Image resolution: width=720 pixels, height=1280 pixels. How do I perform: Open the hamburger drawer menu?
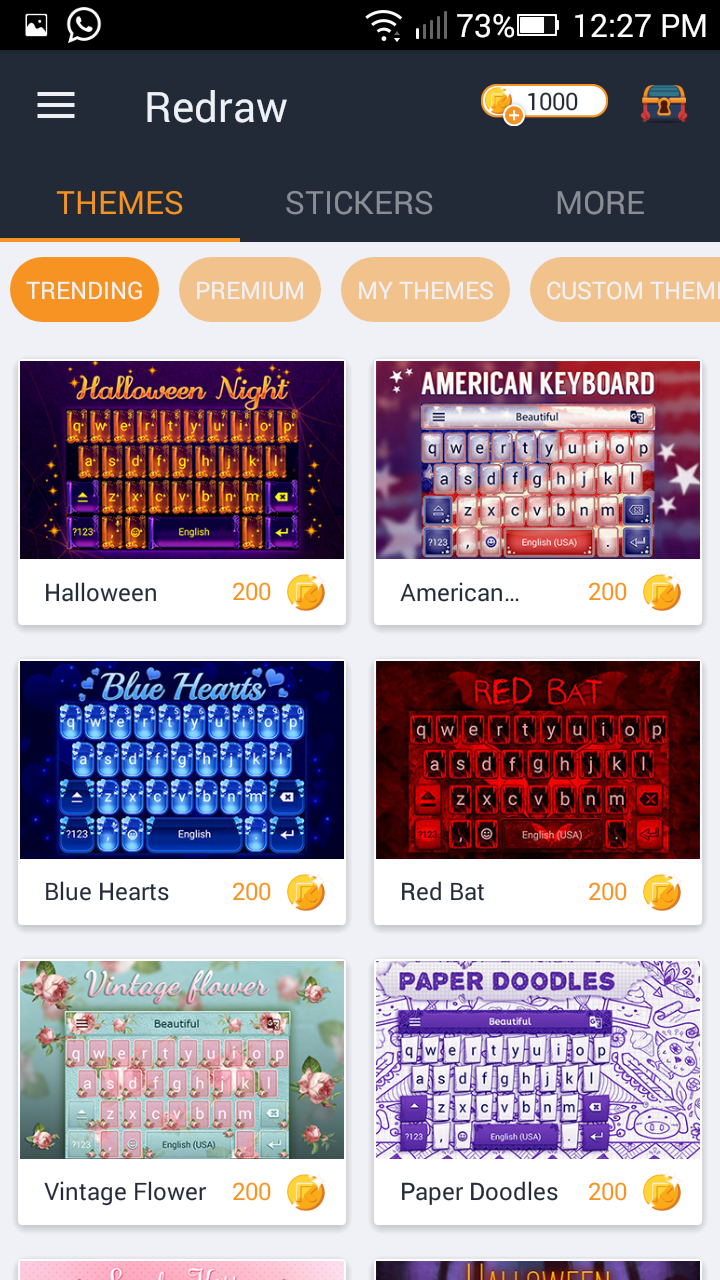[x=56, y=106]
